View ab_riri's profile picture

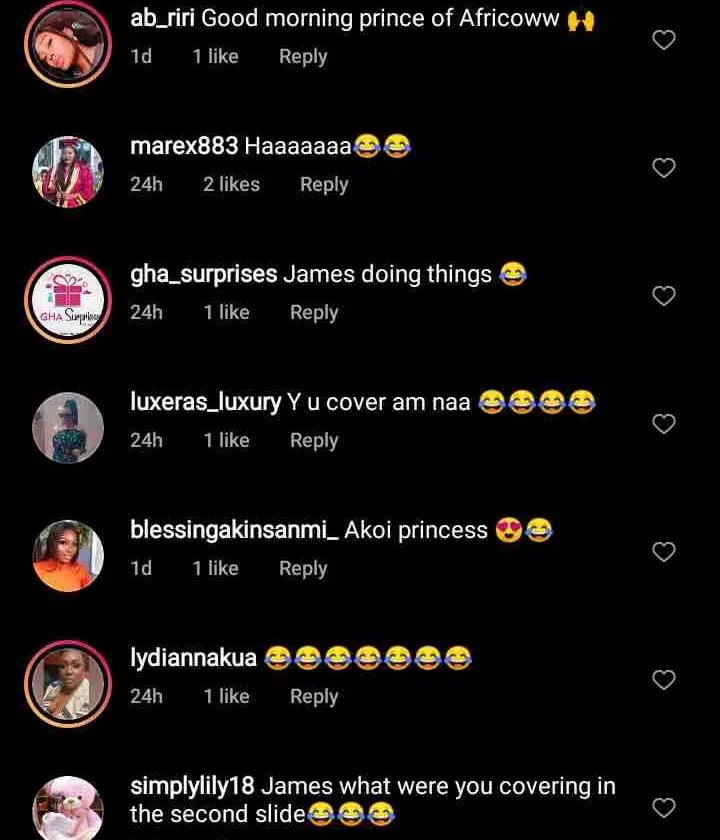(x=68, y=44)
